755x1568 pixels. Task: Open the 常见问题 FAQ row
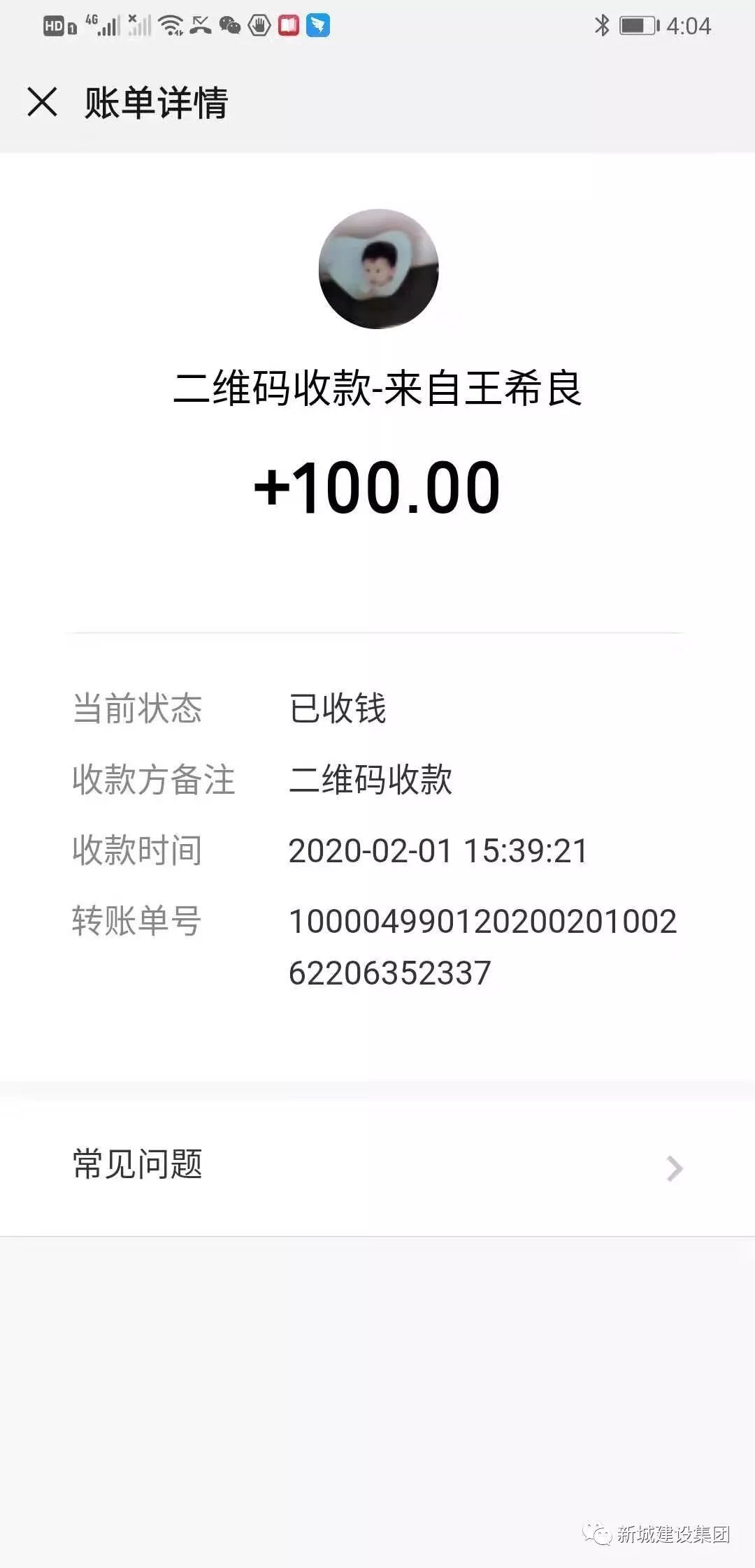click(377, 1166)
